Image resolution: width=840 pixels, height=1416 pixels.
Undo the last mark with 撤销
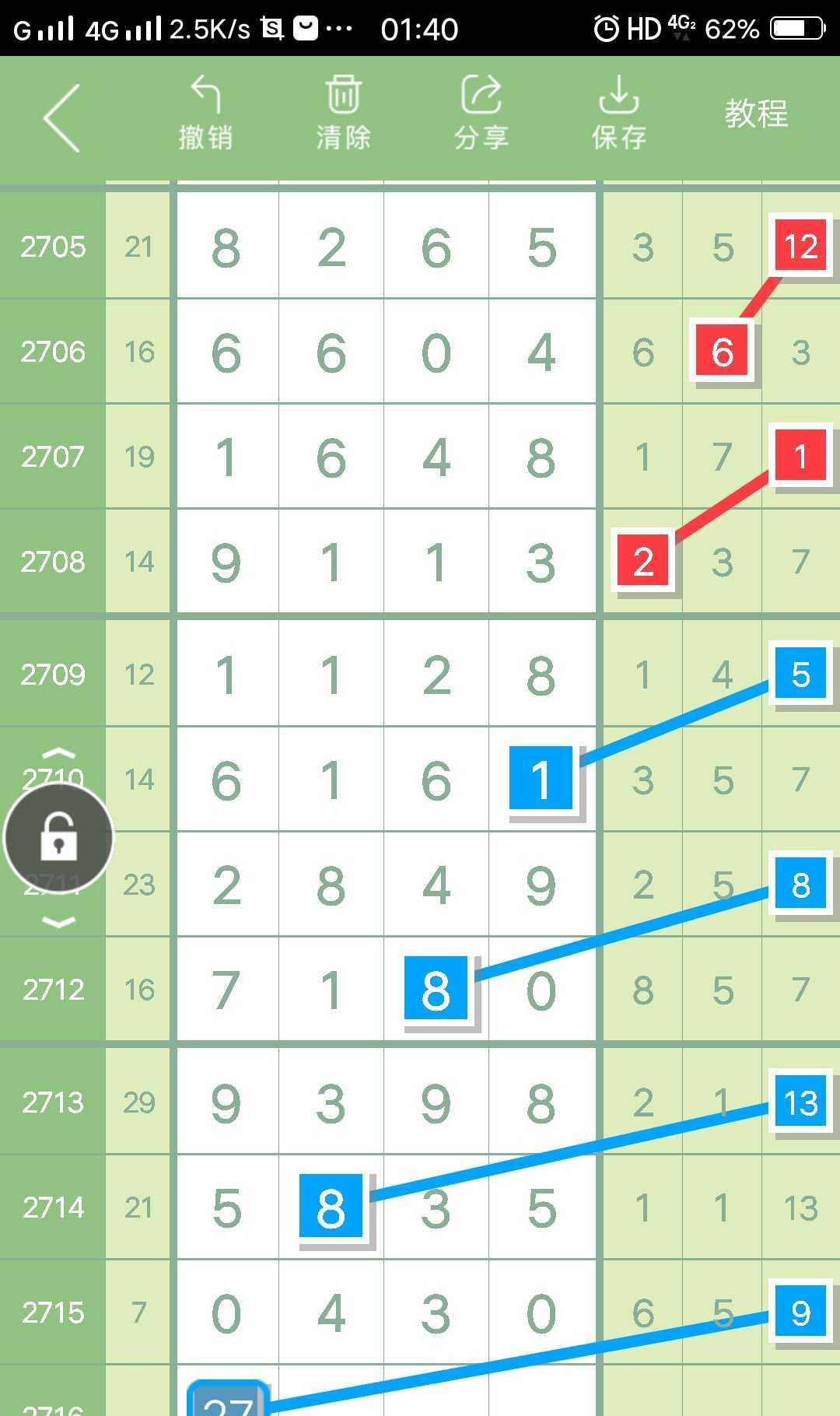click(205, 114)
